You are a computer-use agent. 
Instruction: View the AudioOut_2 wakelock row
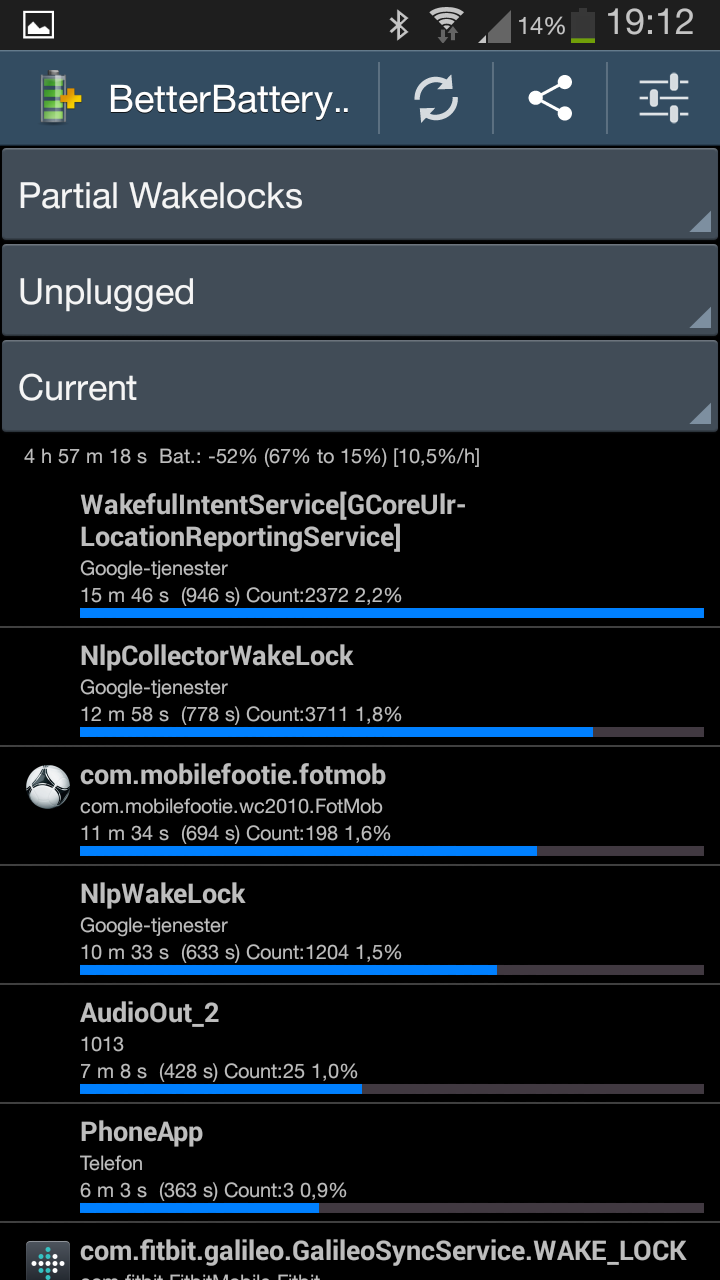(360, 1044)
